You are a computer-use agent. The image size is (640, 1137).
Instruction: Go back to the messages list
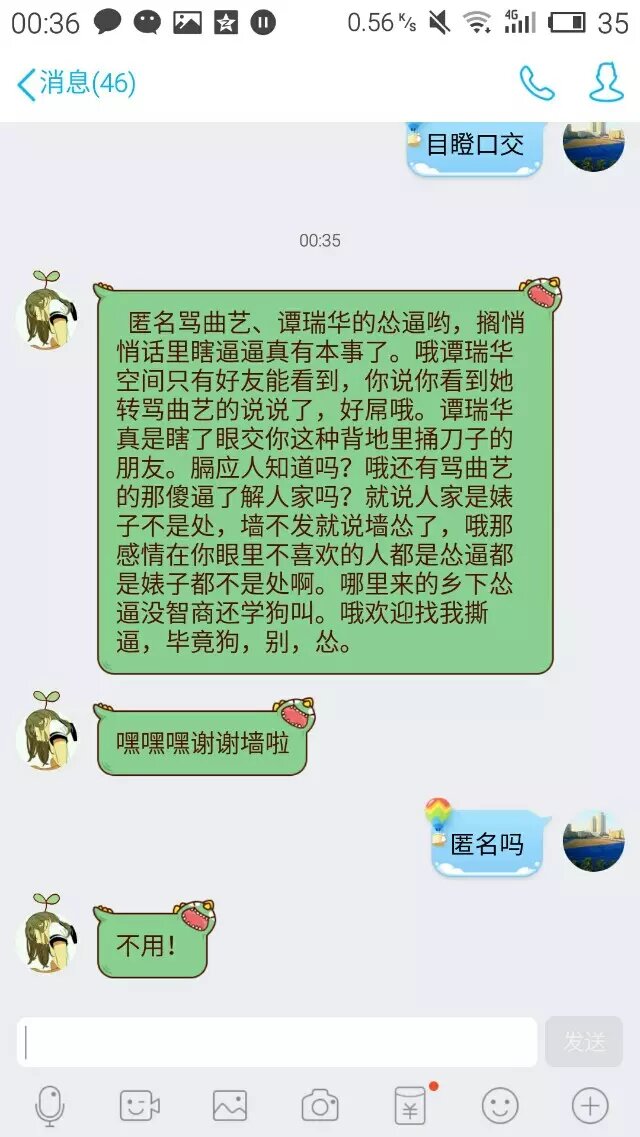75,84
